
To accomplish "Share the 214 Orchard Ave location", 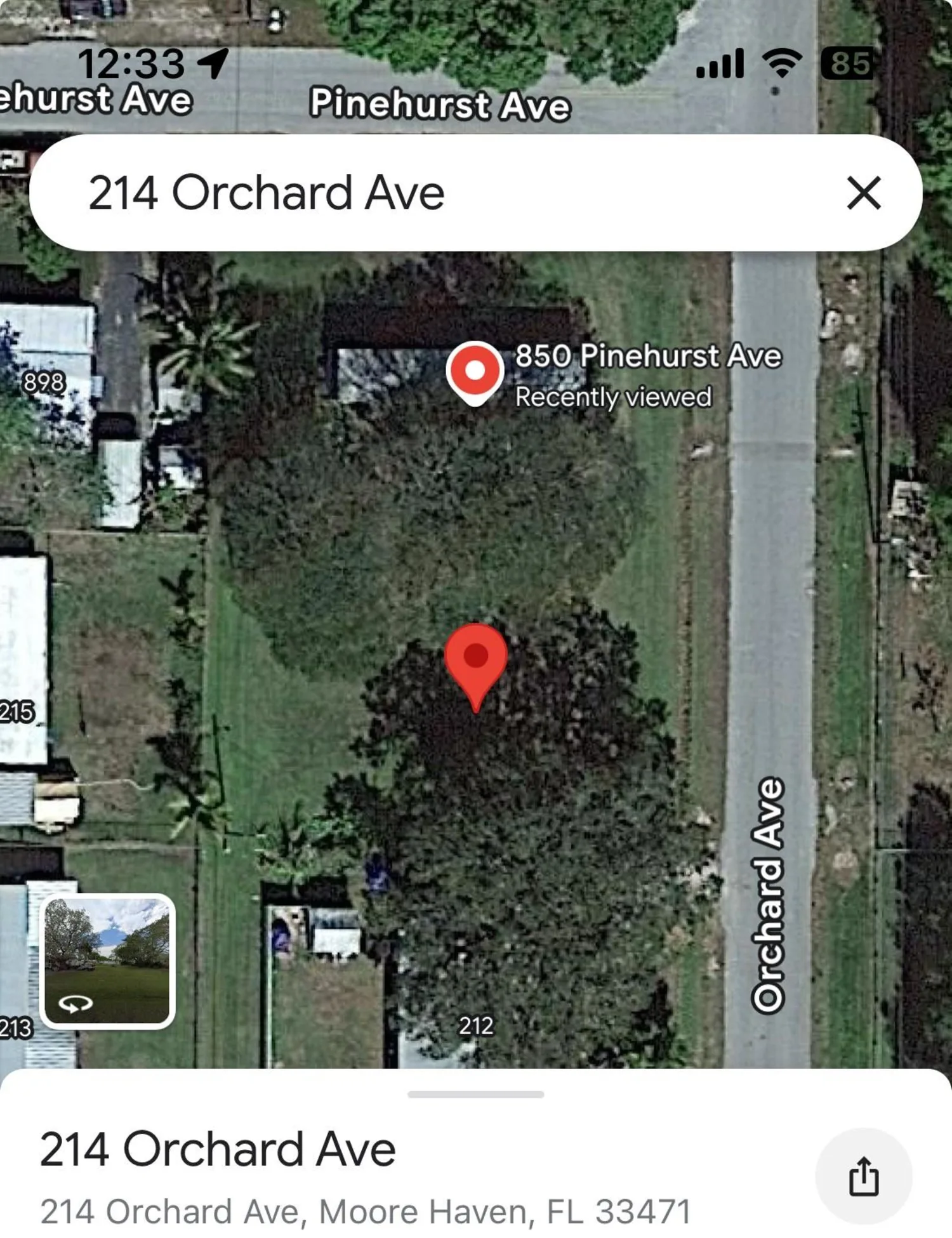I will (x=863, y=1176).
